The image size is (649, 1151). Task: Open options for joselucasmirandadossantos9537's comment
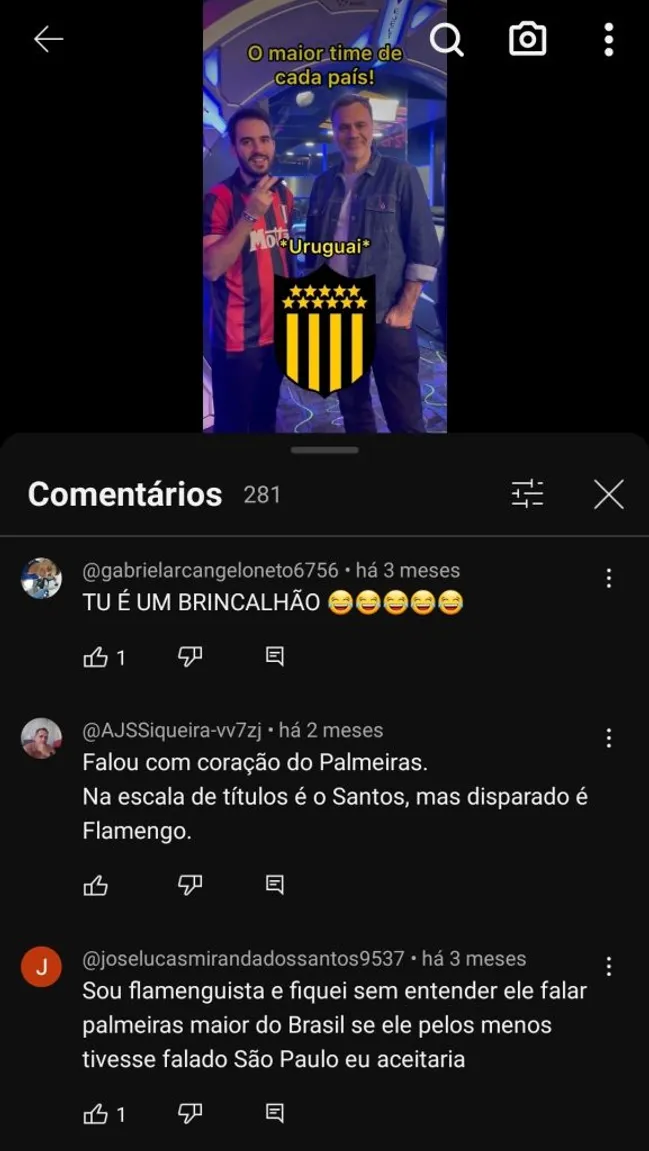tap(608, 966)
